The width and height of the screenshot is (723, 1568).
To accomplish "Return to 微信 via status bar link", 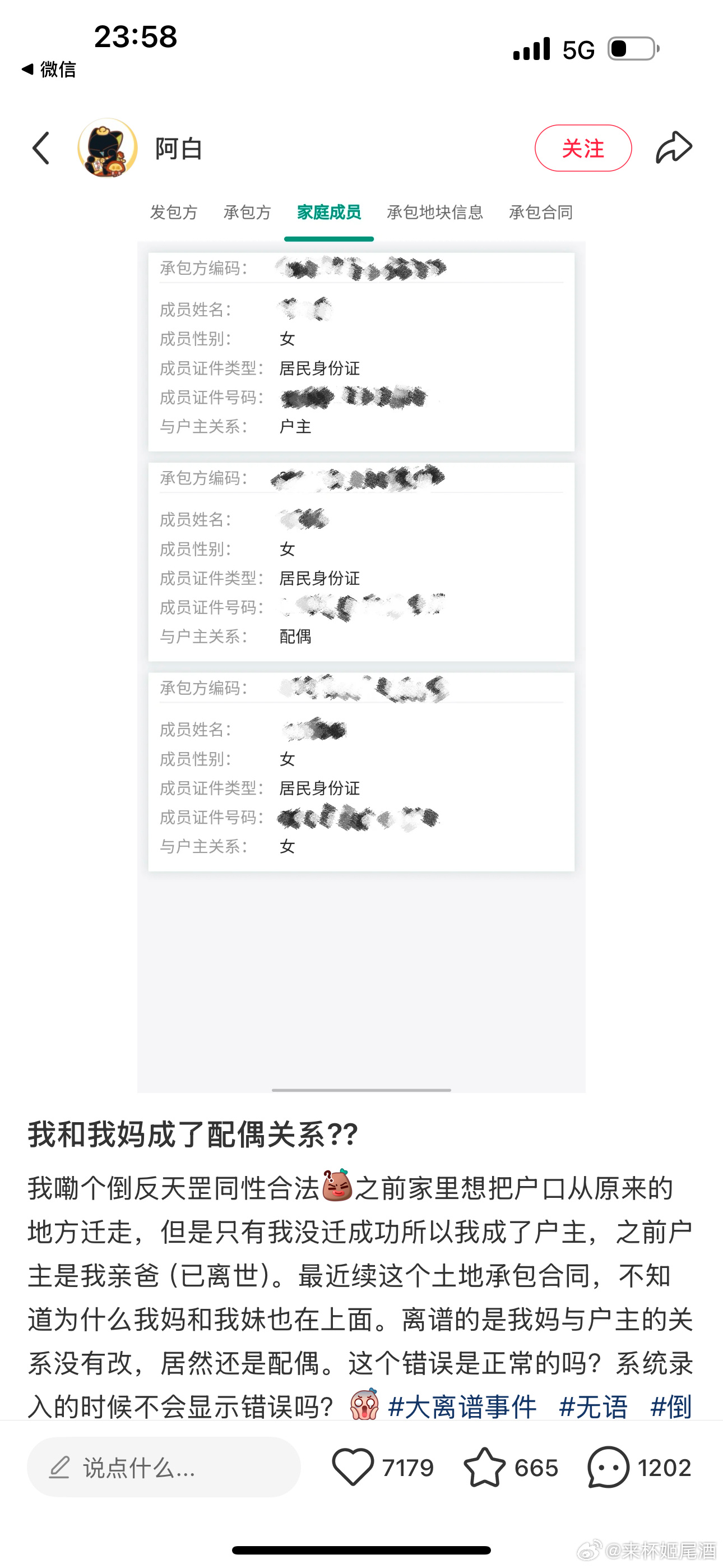I will 49,70.
